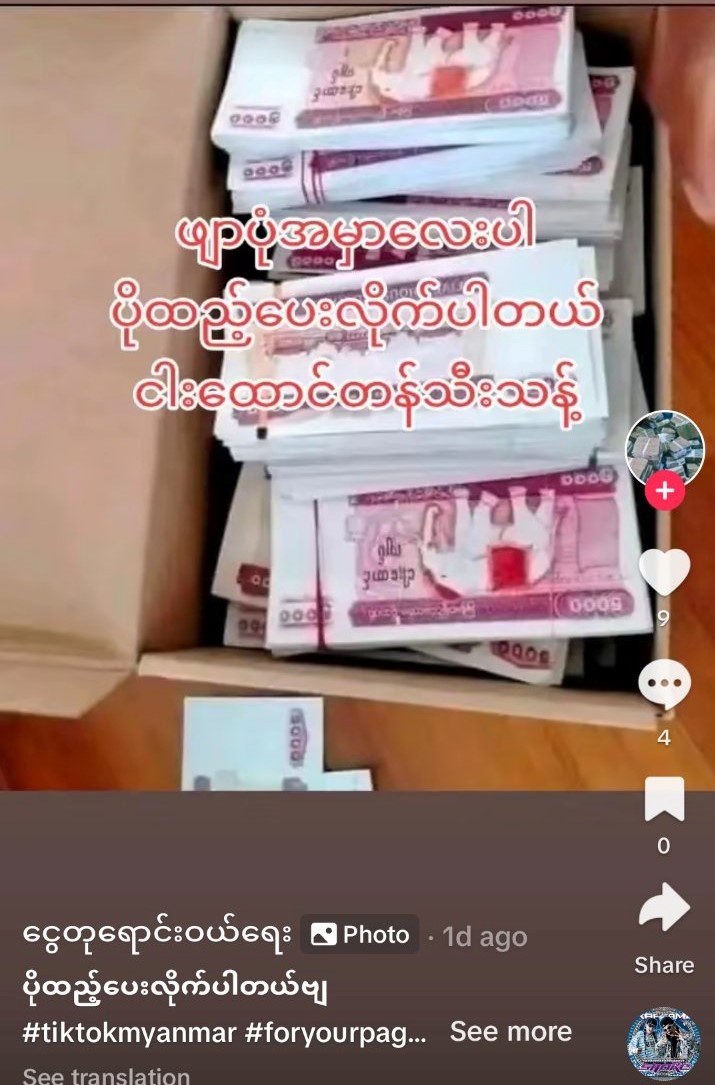Open the creator's username ငွေတုရောင်းဝယ်ရေး

156,935
